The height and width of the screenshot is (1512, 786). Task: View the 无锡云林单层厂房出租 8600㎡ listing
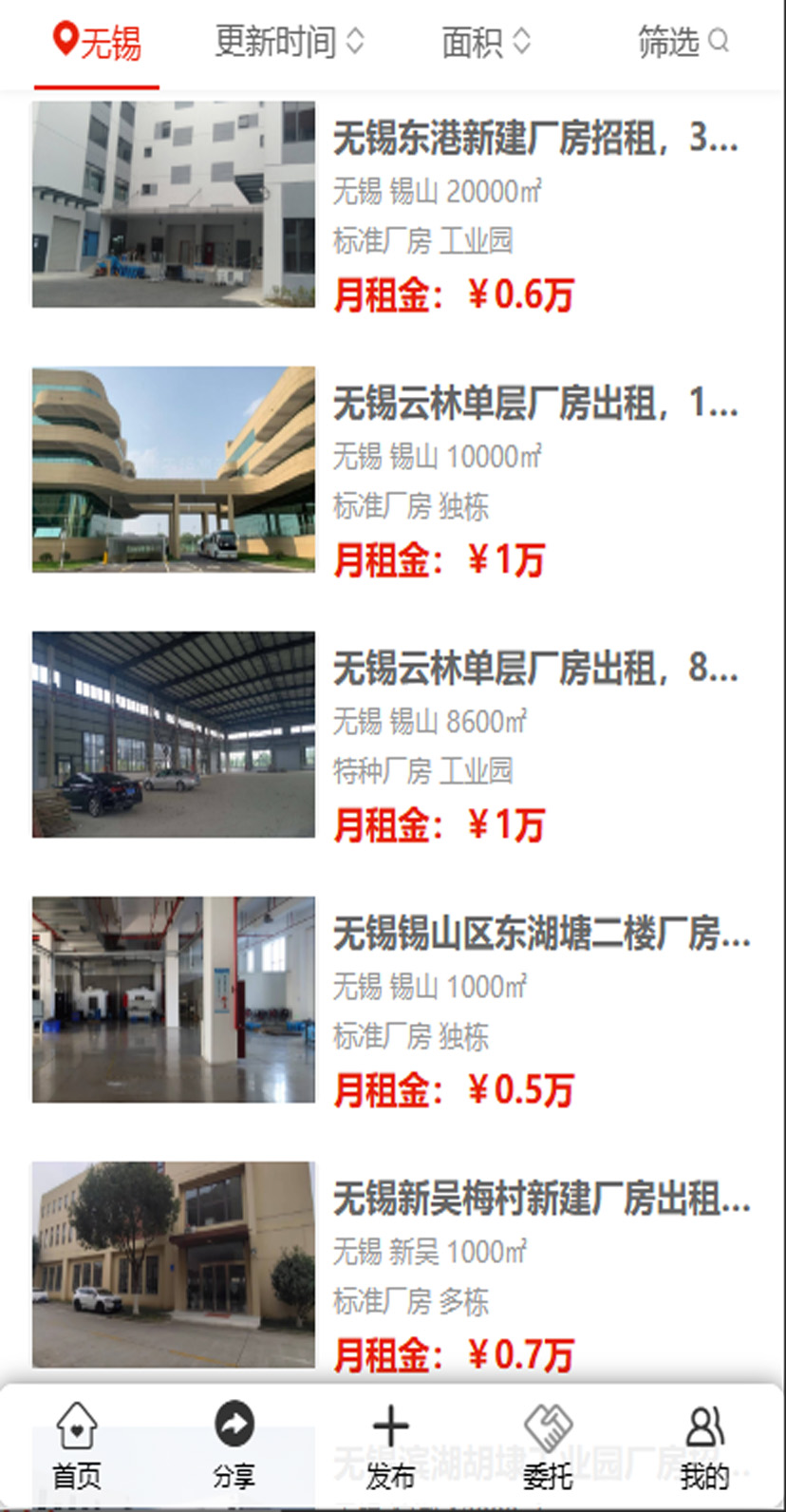point(534,670)
